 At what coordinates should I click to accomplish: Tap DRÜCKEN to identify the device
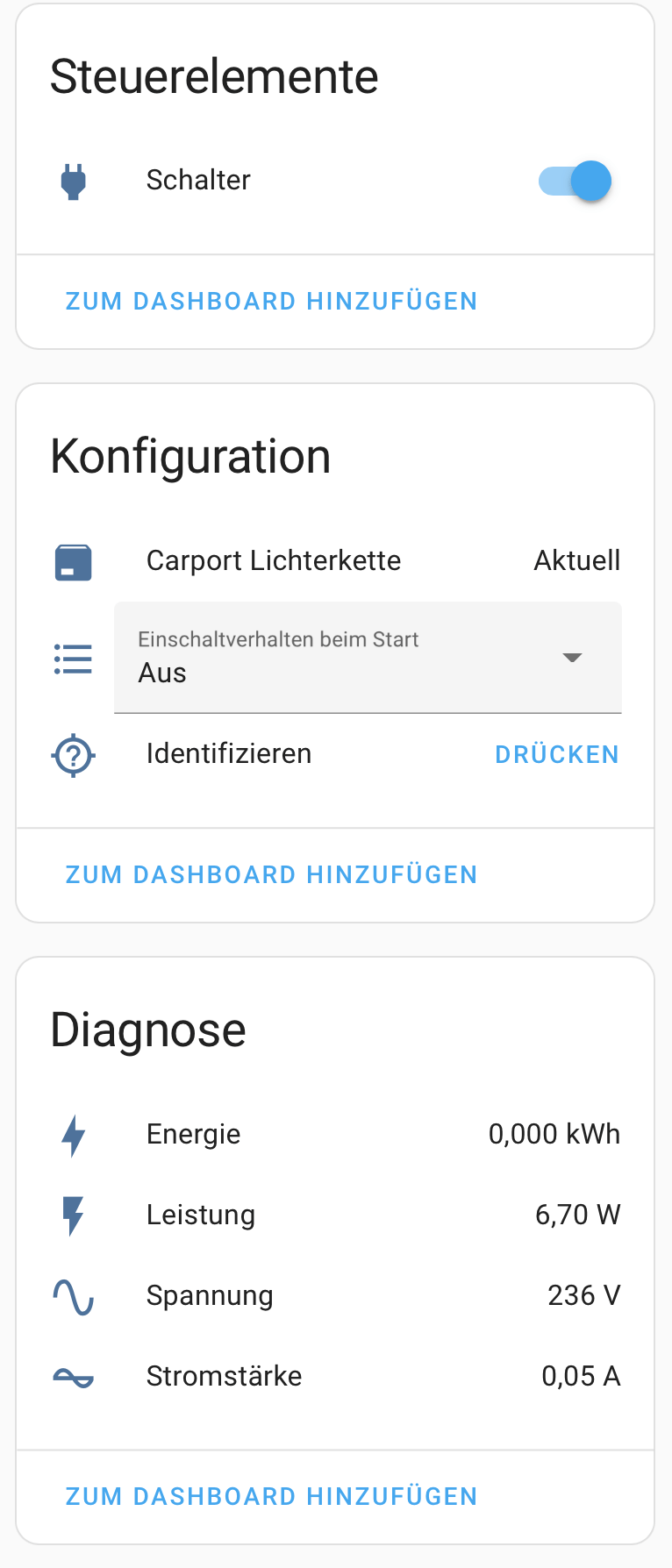click(x=557, y=755)
